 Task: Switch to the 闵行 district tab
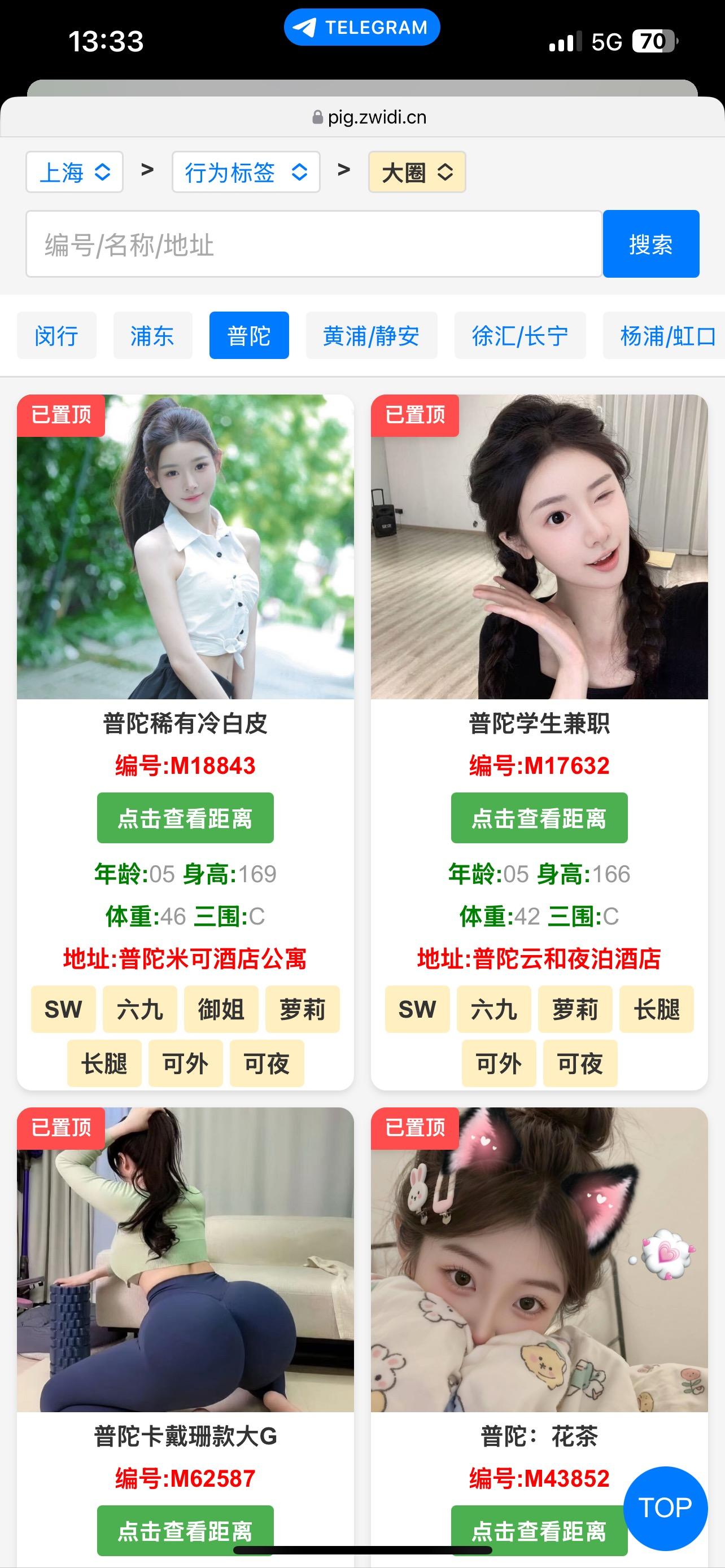click(56, 335)
